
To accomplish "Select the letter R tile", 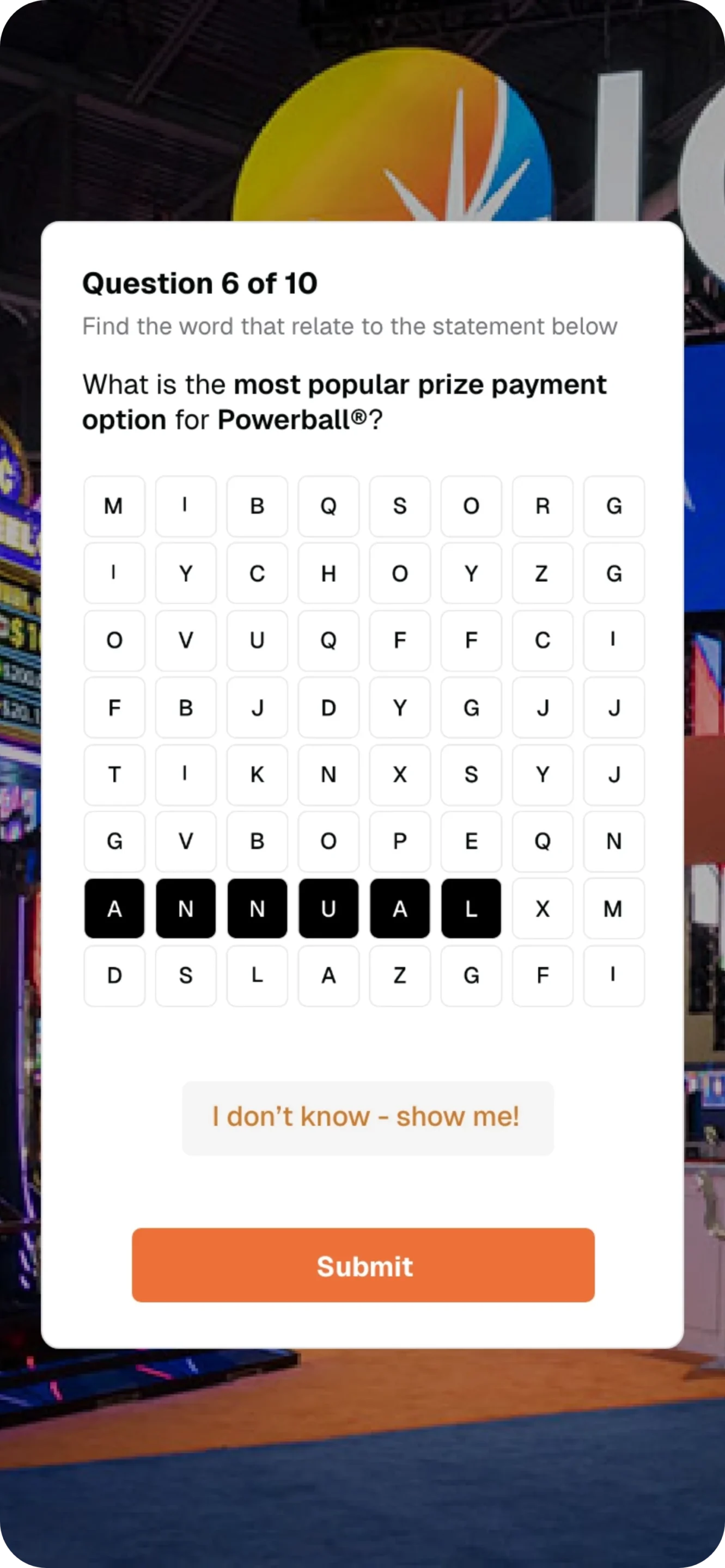I will tap(542, 506).
